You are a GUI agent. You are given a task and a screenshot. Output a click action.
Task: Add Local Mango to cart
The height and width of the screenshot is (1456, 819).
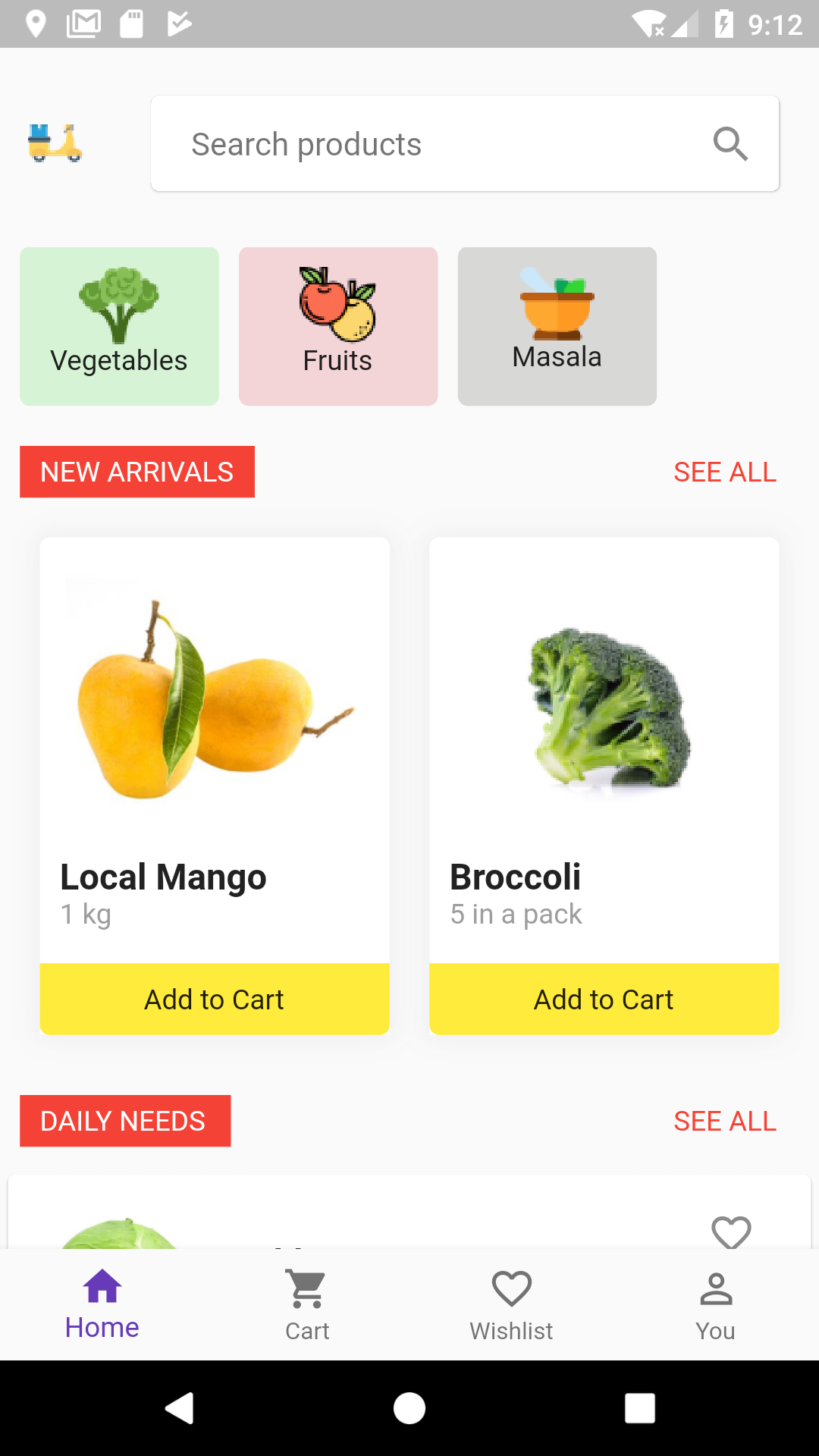coord(215,999)
